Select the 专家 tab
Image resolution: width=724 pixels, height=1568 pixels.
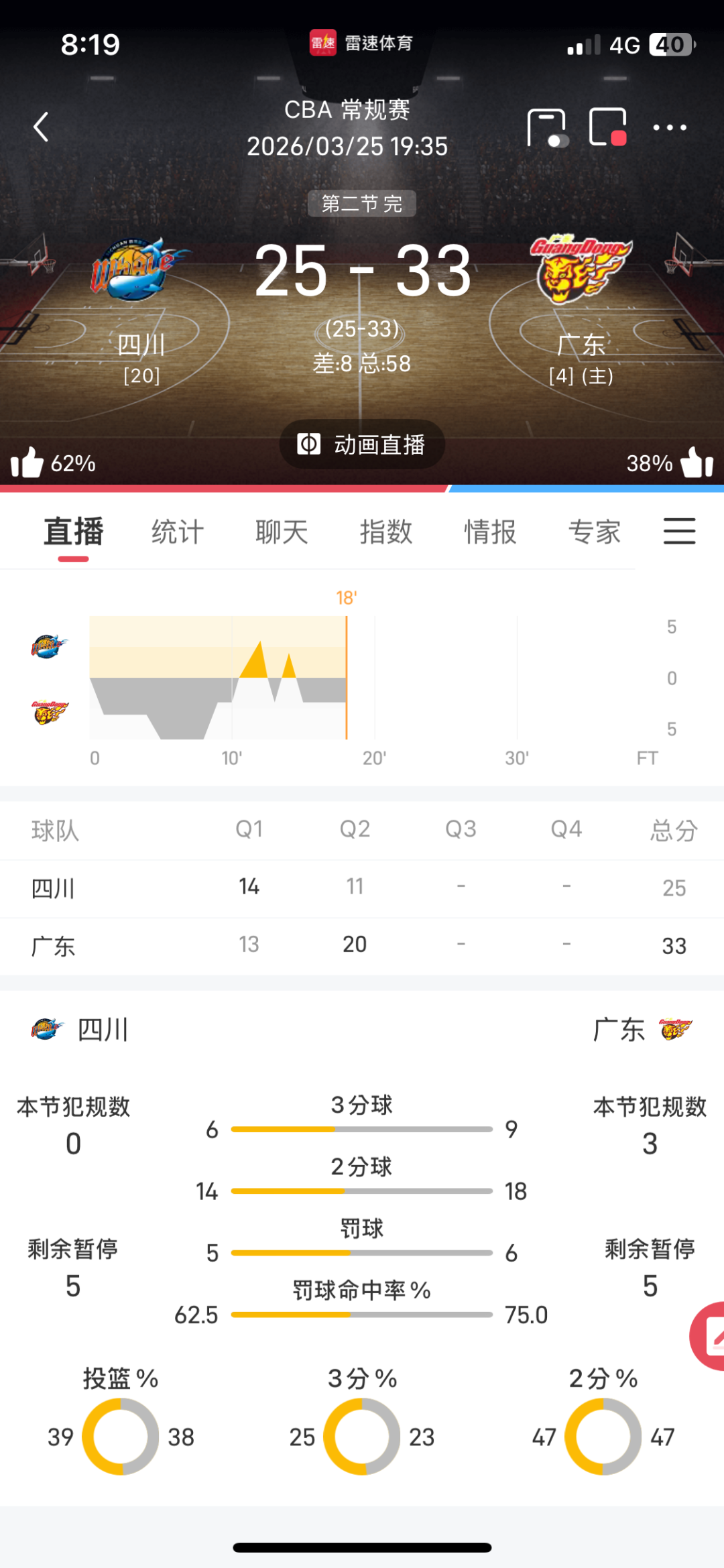(x=595, y=532)
